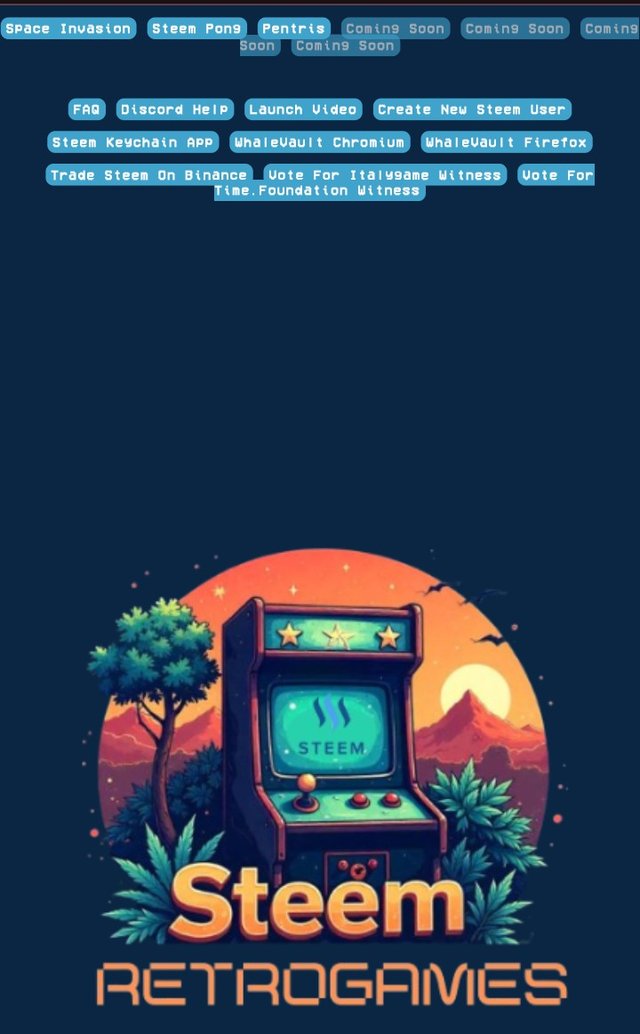The height and width of the screenshot is (1034, 640).
Task: Open the FAQ link
Action: point(86,109)
